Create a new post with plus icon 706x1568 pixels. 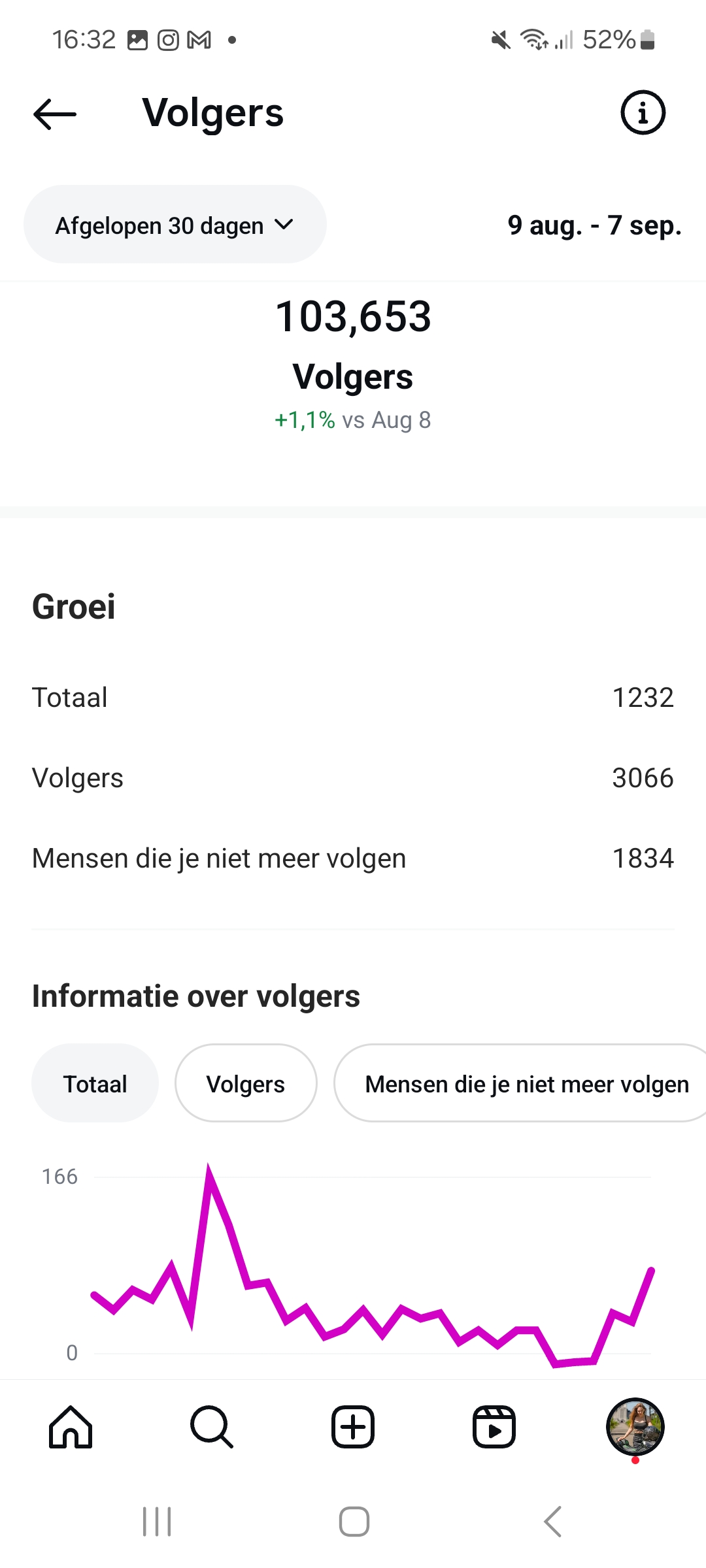(x=353, y=1427)
